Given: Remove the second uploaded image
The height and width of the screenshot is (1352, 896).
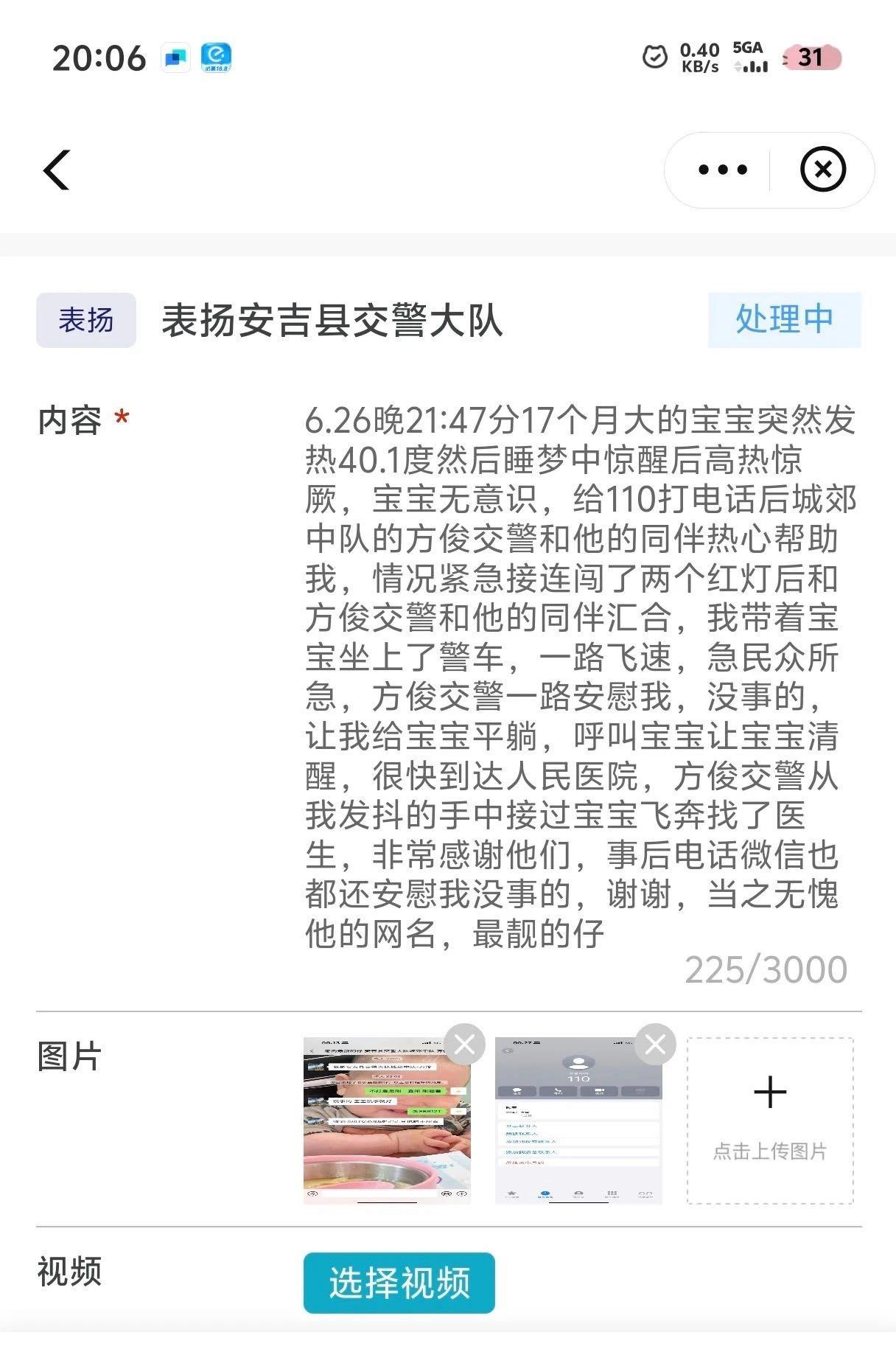Looking at the screenshot, I should tap(655, 1044).
